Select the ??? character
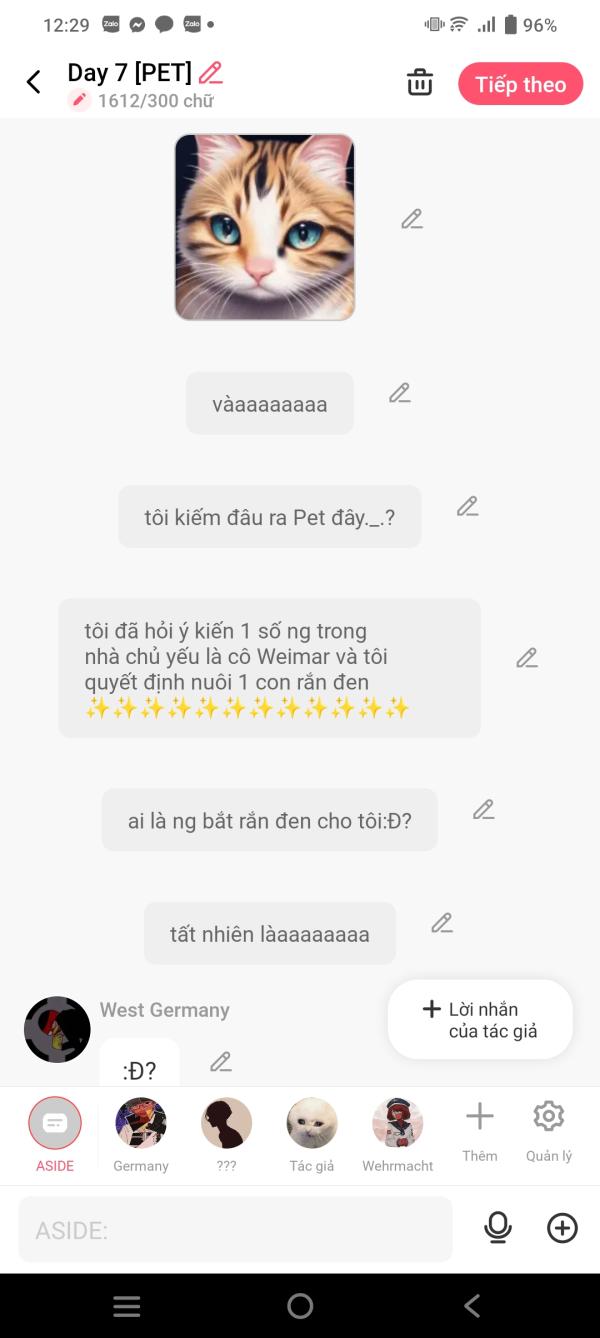Screen dimensions: 600x1338 (226, 1134)
